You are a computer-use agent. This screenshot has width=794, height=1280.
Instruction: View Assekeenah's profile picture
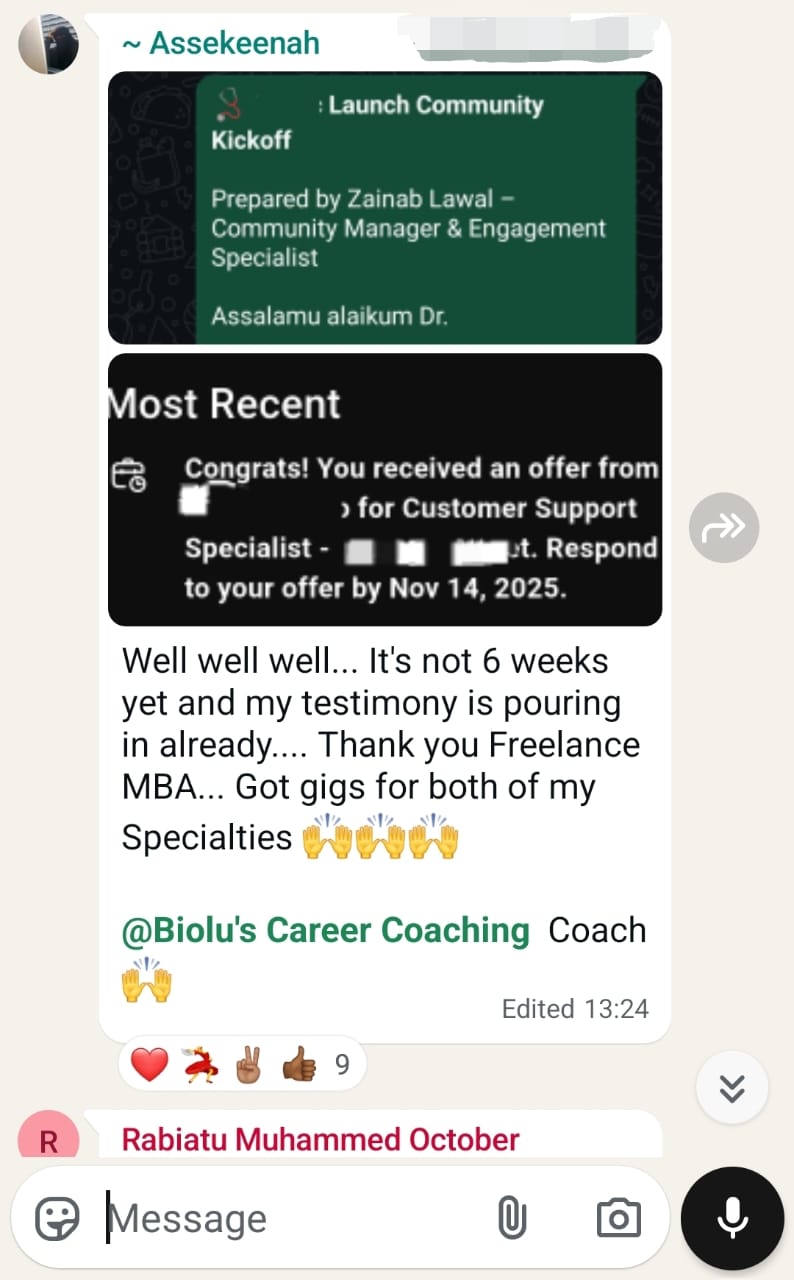pyautogui.click(x=48, y=44)
